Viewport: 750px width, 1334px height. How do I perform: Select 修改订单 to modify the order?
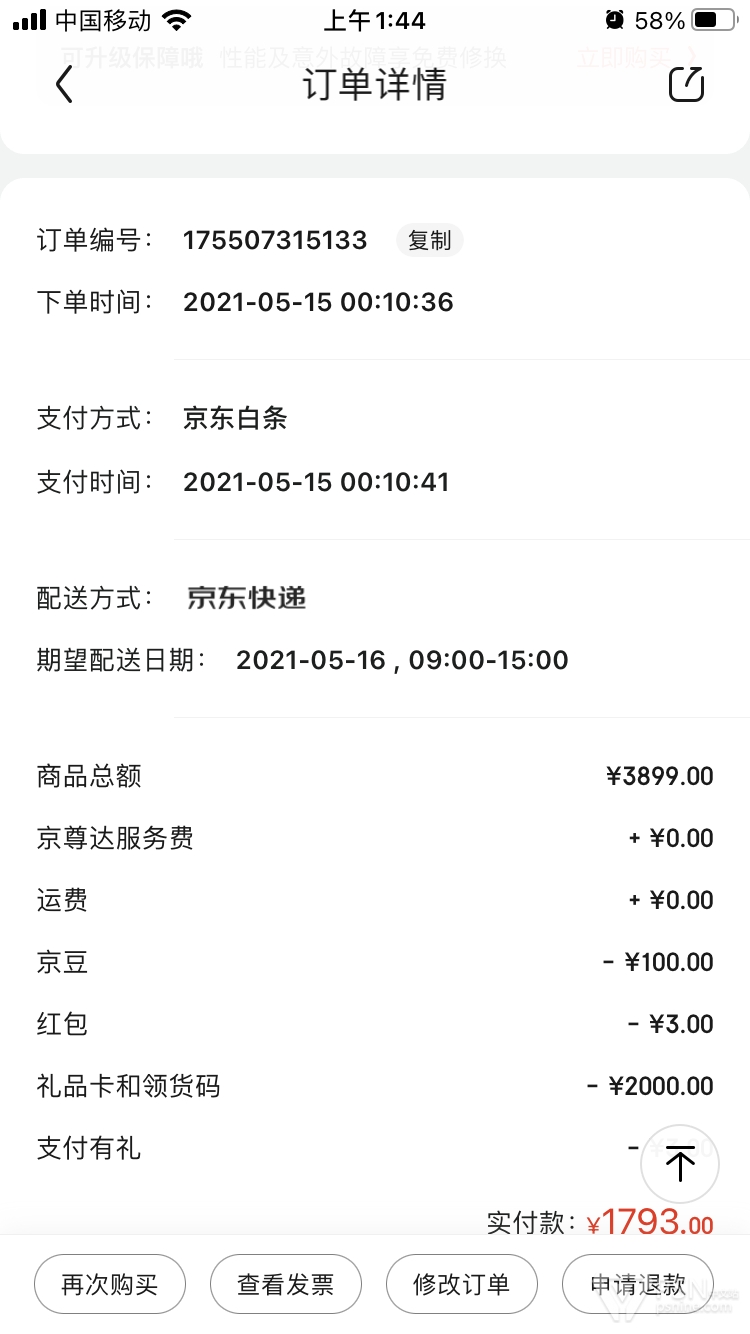(462, 1284)
